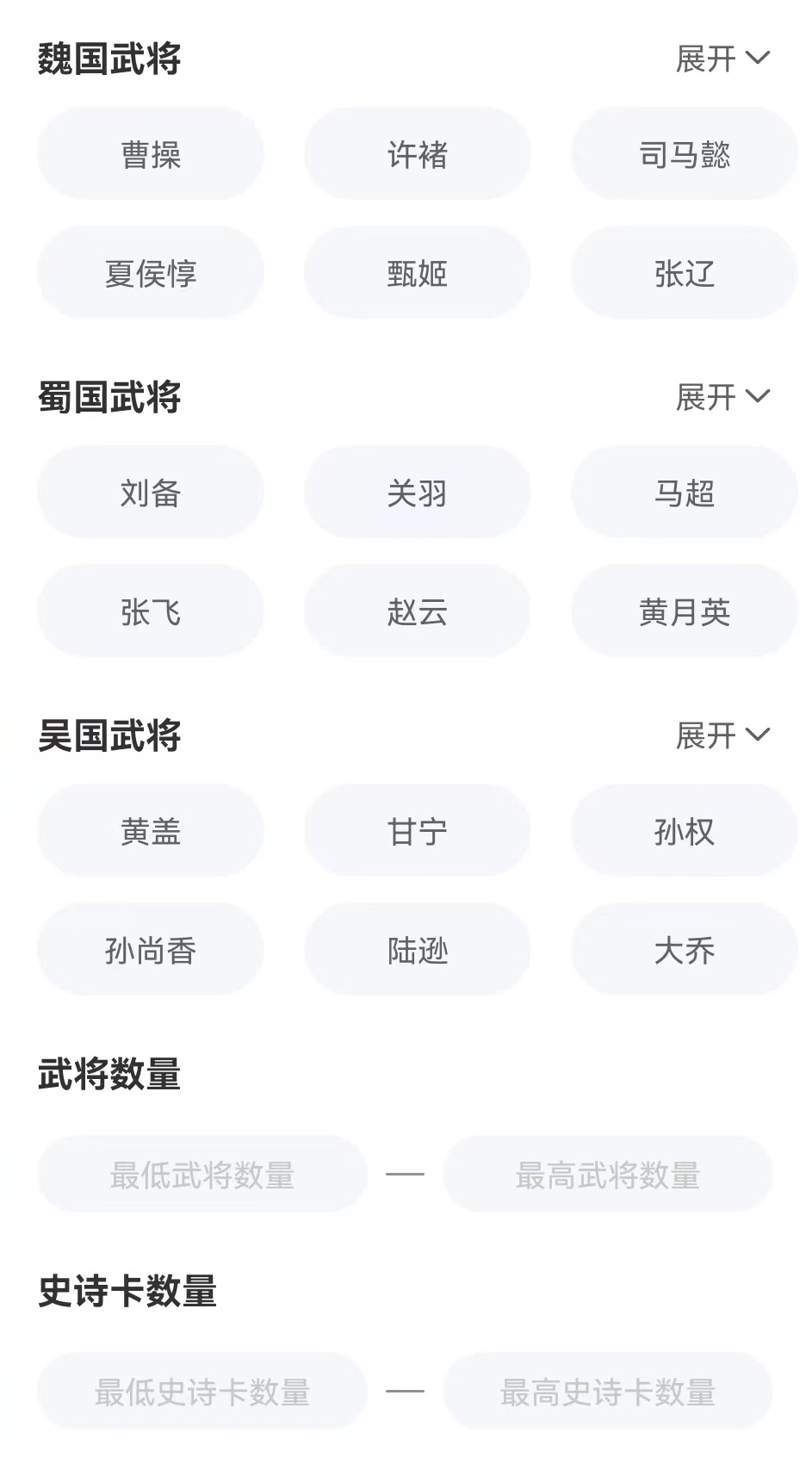812x1470 pixels.
Task: Expand the 魏国武将 section
Action: (x=722, y=59)
